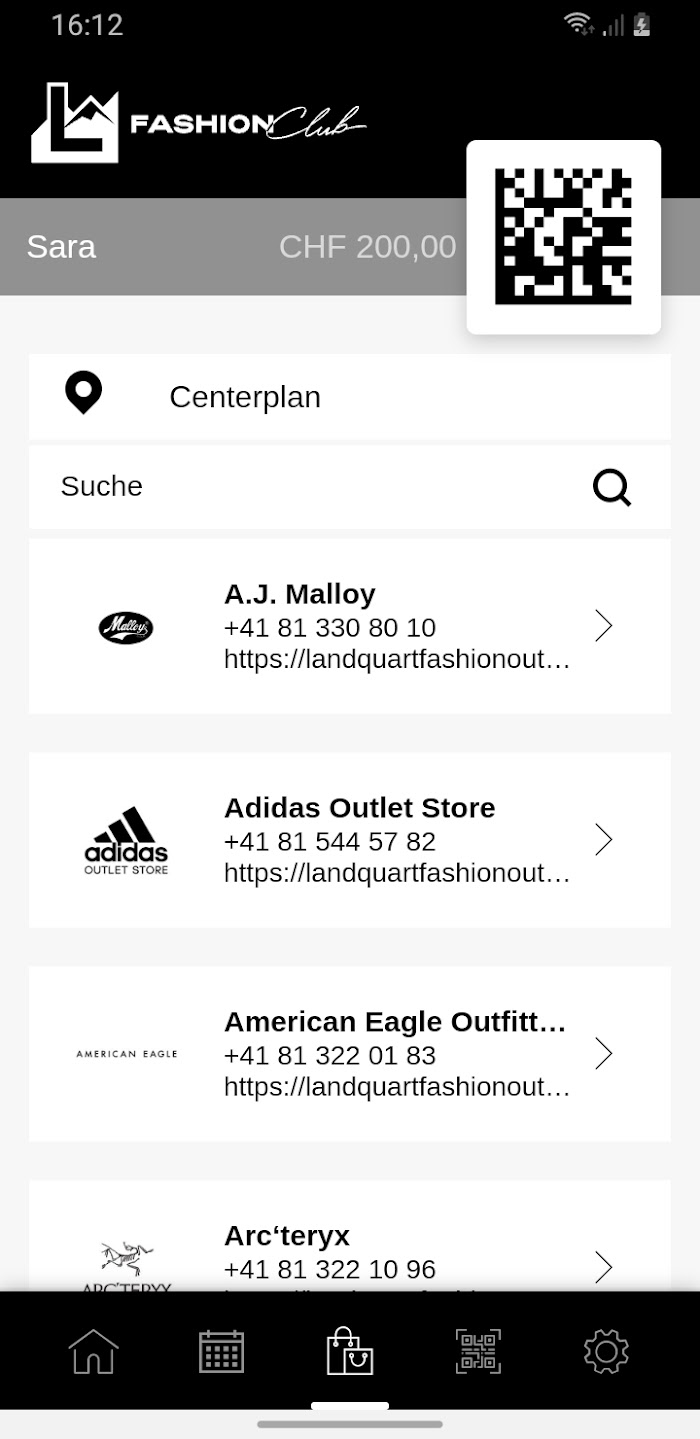Tap the Suche search field
The width and height of the screenshot is (700, 1439).
coord(349,487)
